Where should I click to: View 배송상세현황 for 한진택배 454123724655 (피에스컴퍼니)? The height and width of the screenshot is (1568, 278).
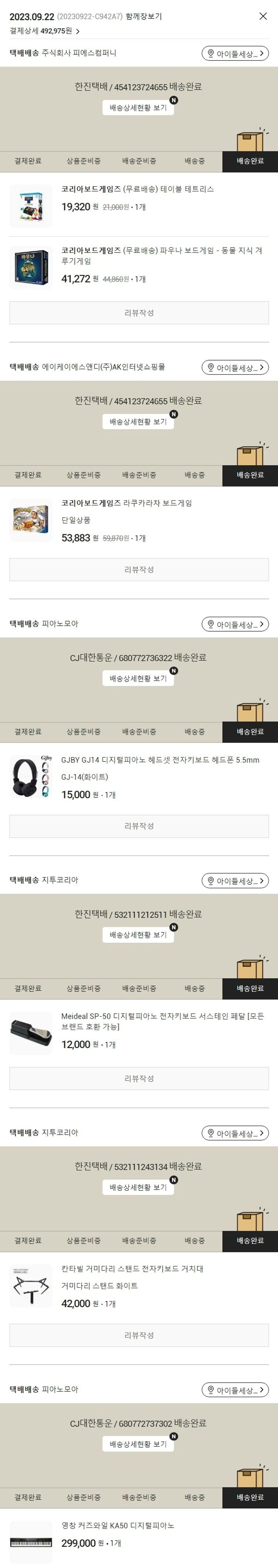(x=138, y=108)
